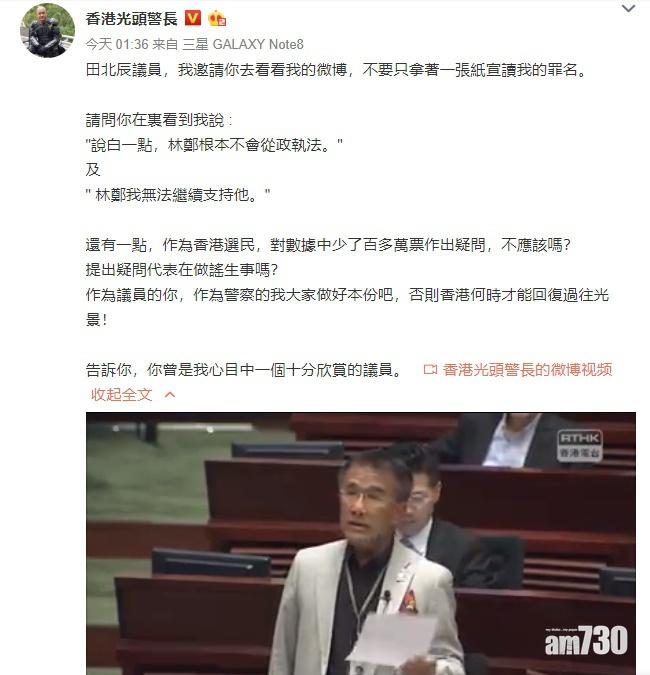The height and width of the screenshot is (675, 650).
Task: Open 香港光頭警長的微博视频 link
Action: (x=518, y=369)
